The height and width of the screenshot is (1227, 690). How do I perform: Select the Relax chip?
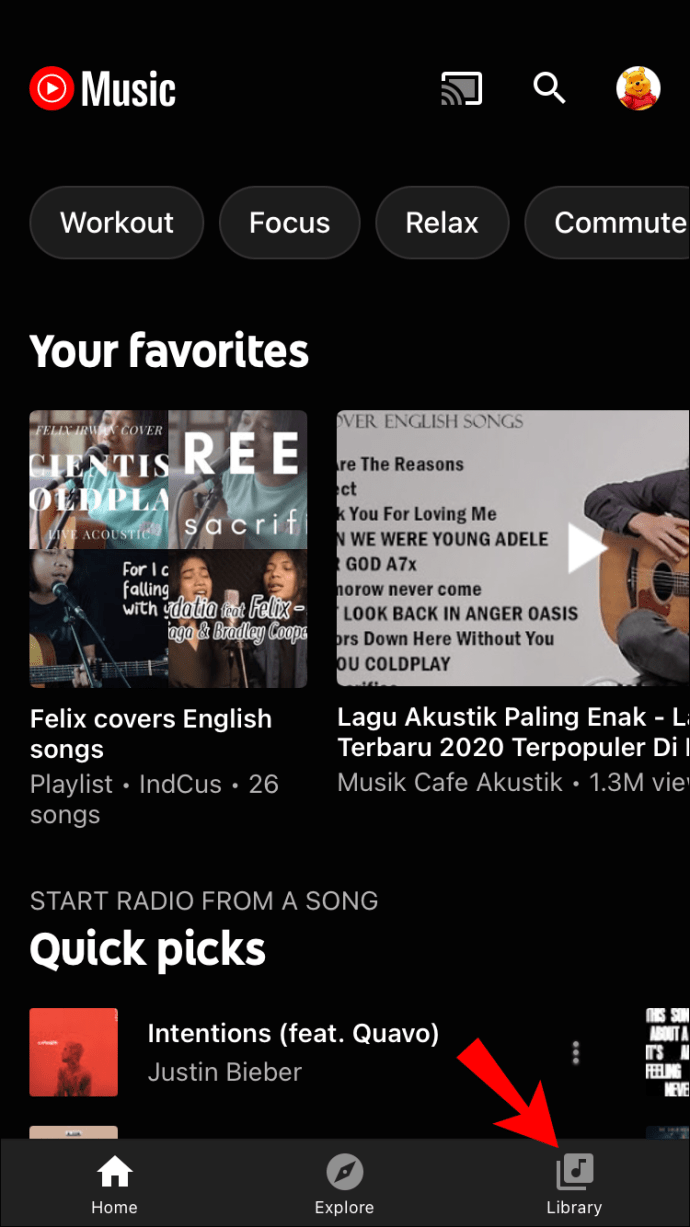[x=442, y=222]
